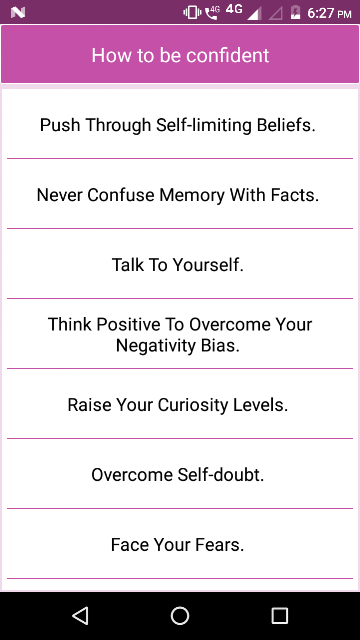Image resolution: width=360 pixels, height=640 pixels.
Task: Open Push Through Self-limiting Beliefs tip
Action: click(180, 124)
